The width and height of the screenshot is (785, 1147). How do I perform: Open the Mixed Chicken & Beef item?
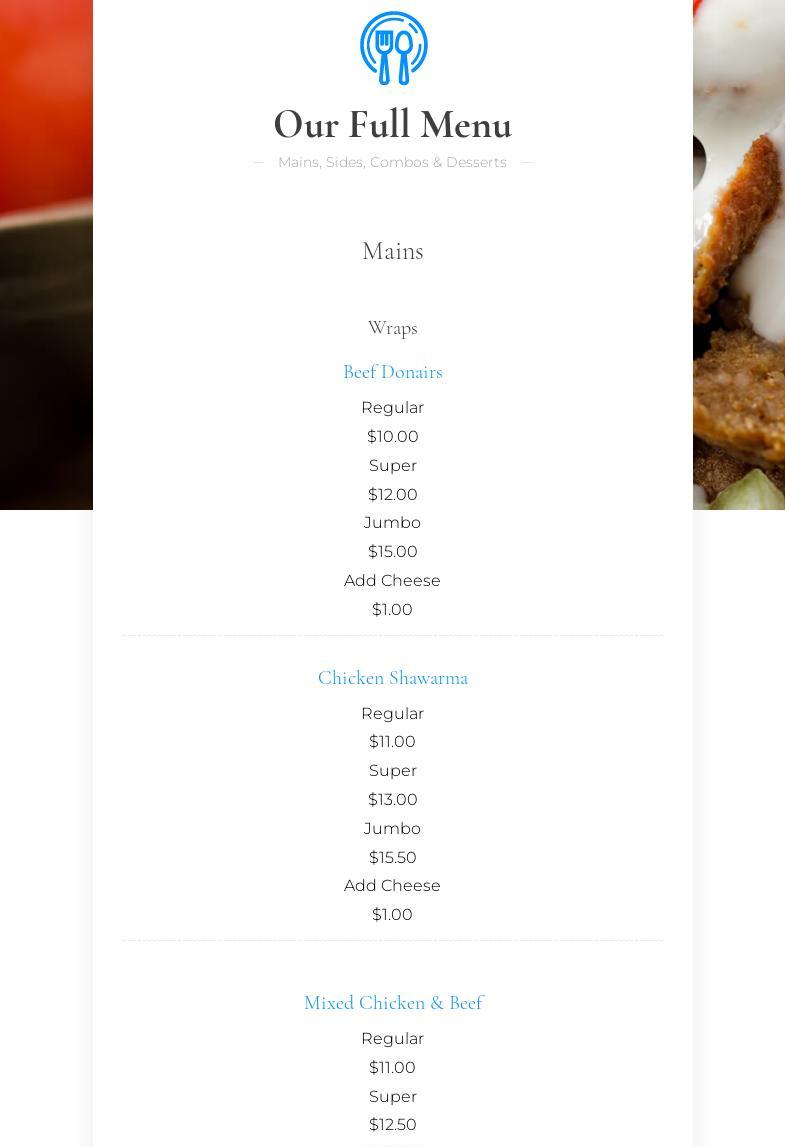tap(393, 1003)
